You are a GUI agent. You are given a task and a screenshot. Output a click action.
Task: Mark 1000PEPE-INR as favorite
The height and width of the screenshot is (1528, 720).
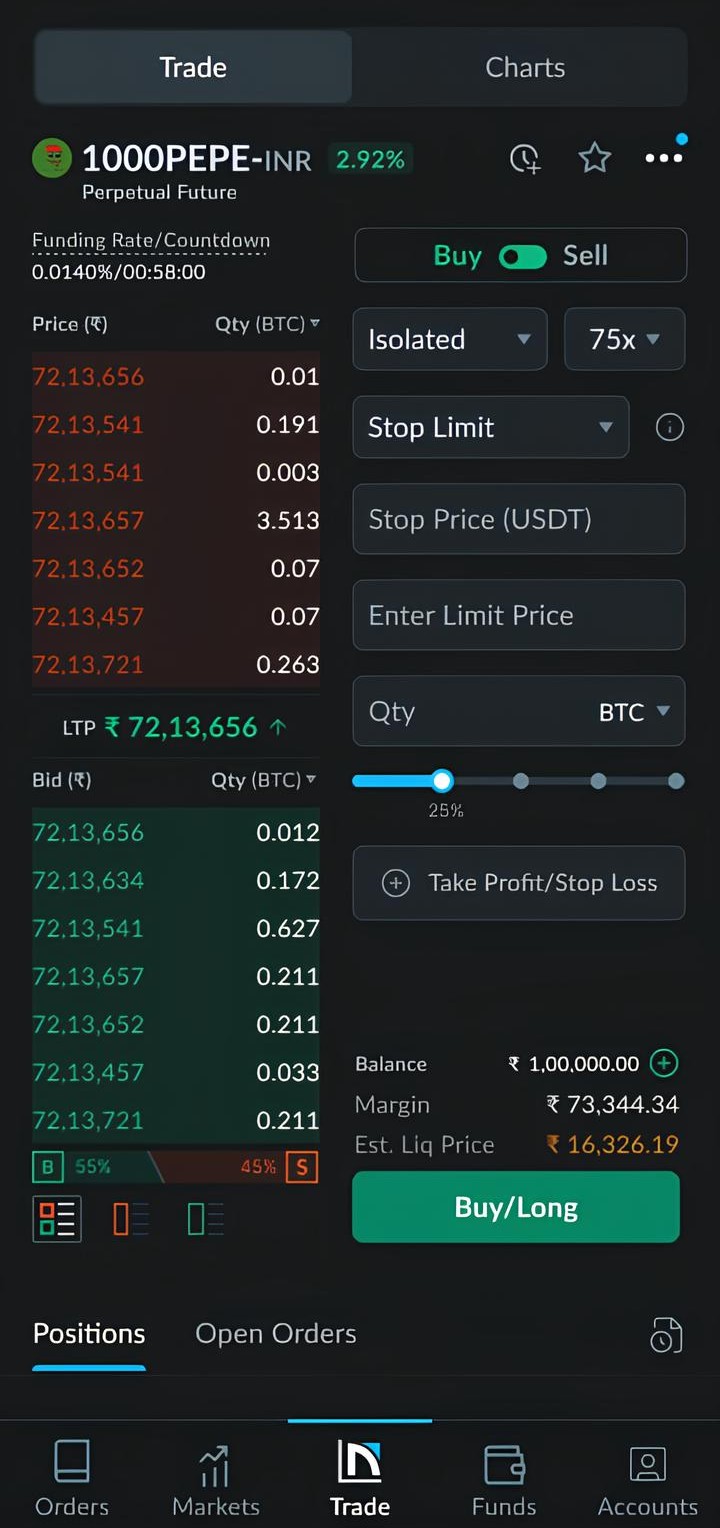(x=594, y=158)
